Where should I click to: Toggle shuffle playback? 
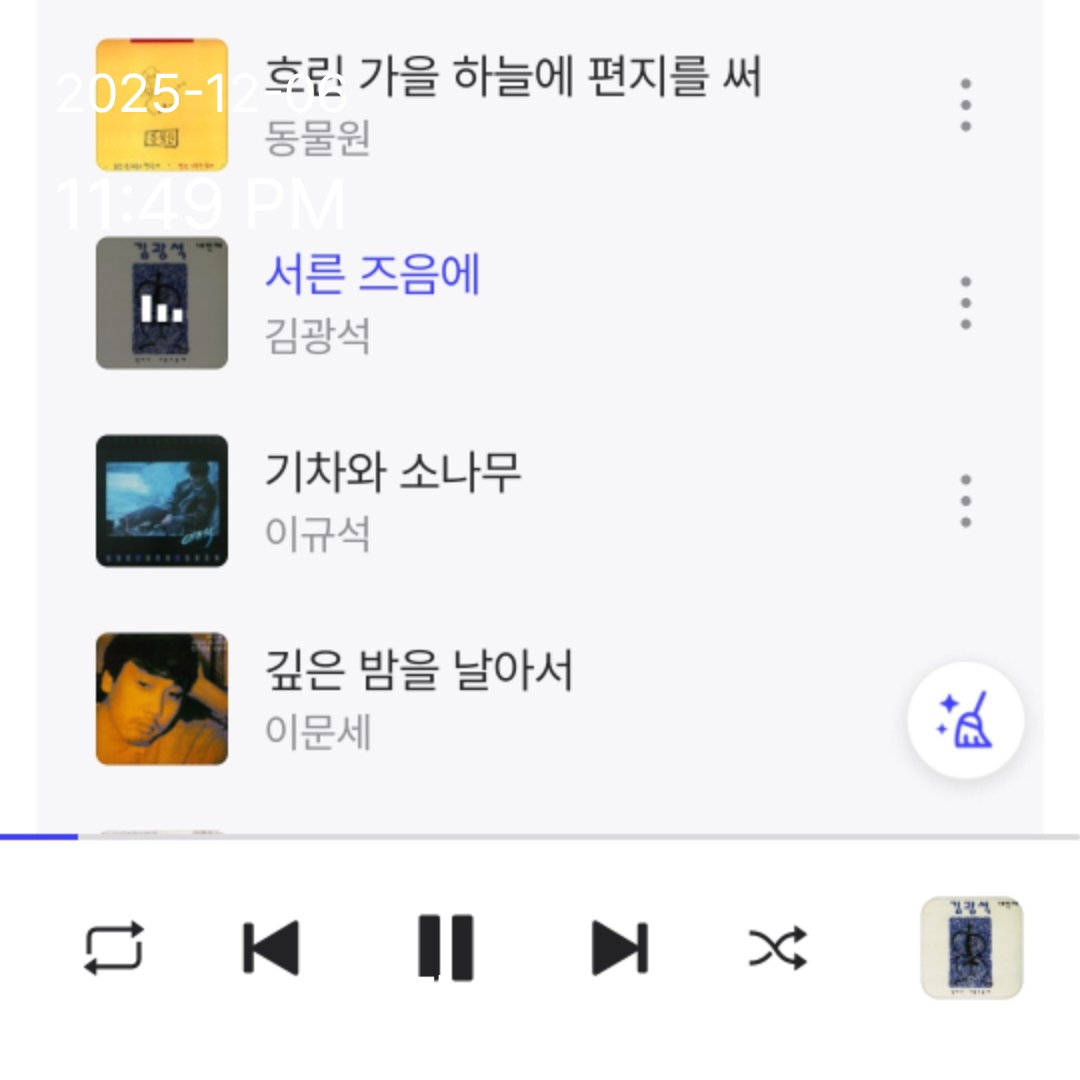778,948
